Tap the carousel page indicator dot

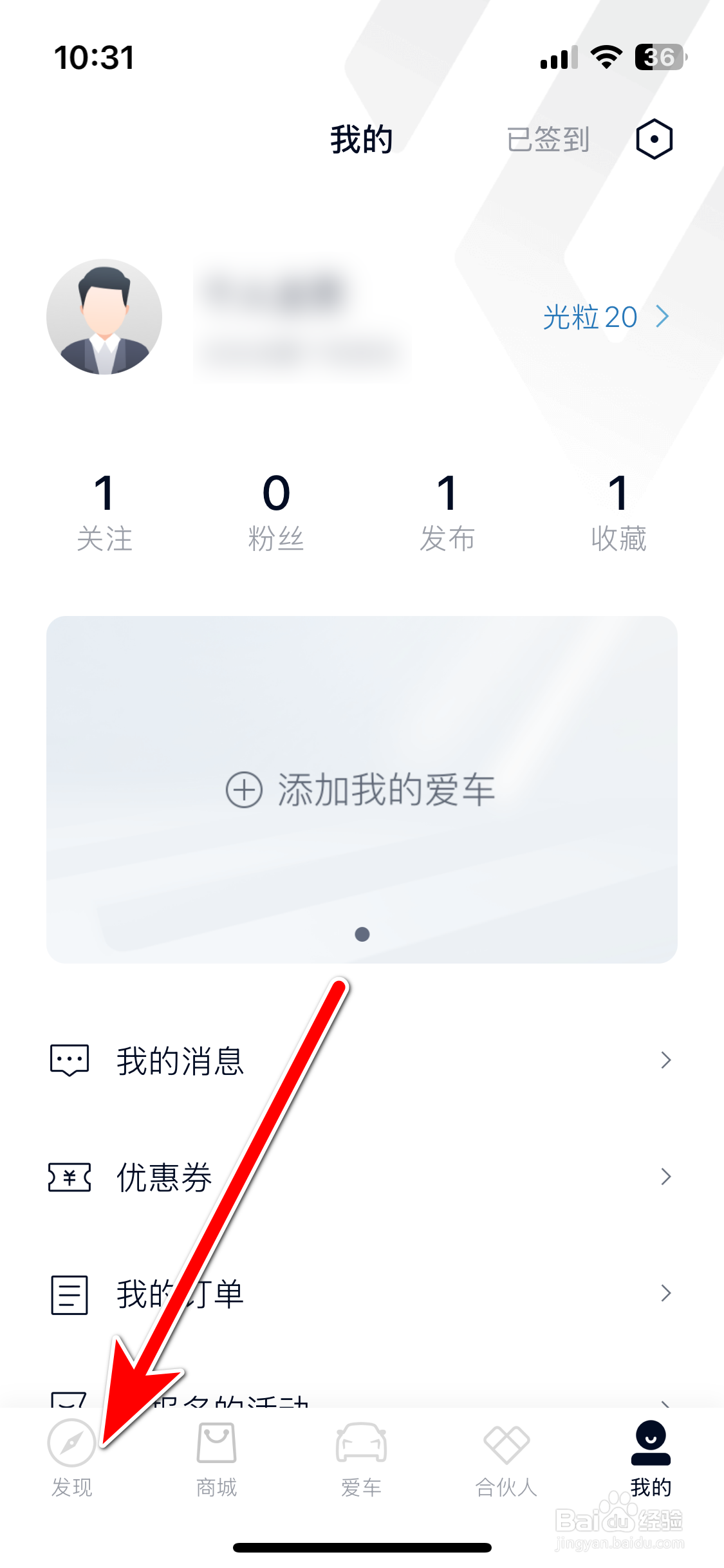point(362,935)
